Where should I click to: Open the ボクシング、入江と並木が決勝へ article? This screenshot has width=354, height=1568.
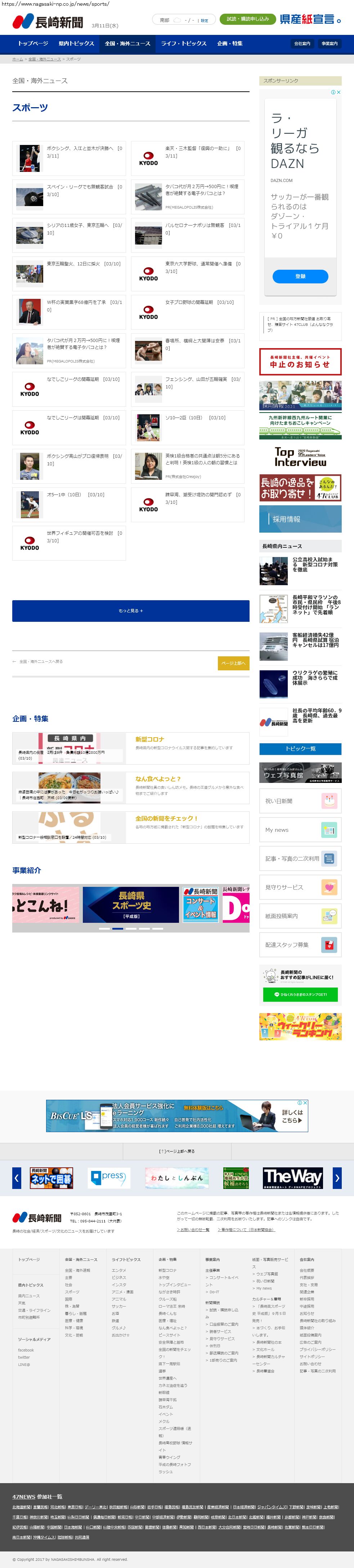pyautogui.click(x=69, y=158)
